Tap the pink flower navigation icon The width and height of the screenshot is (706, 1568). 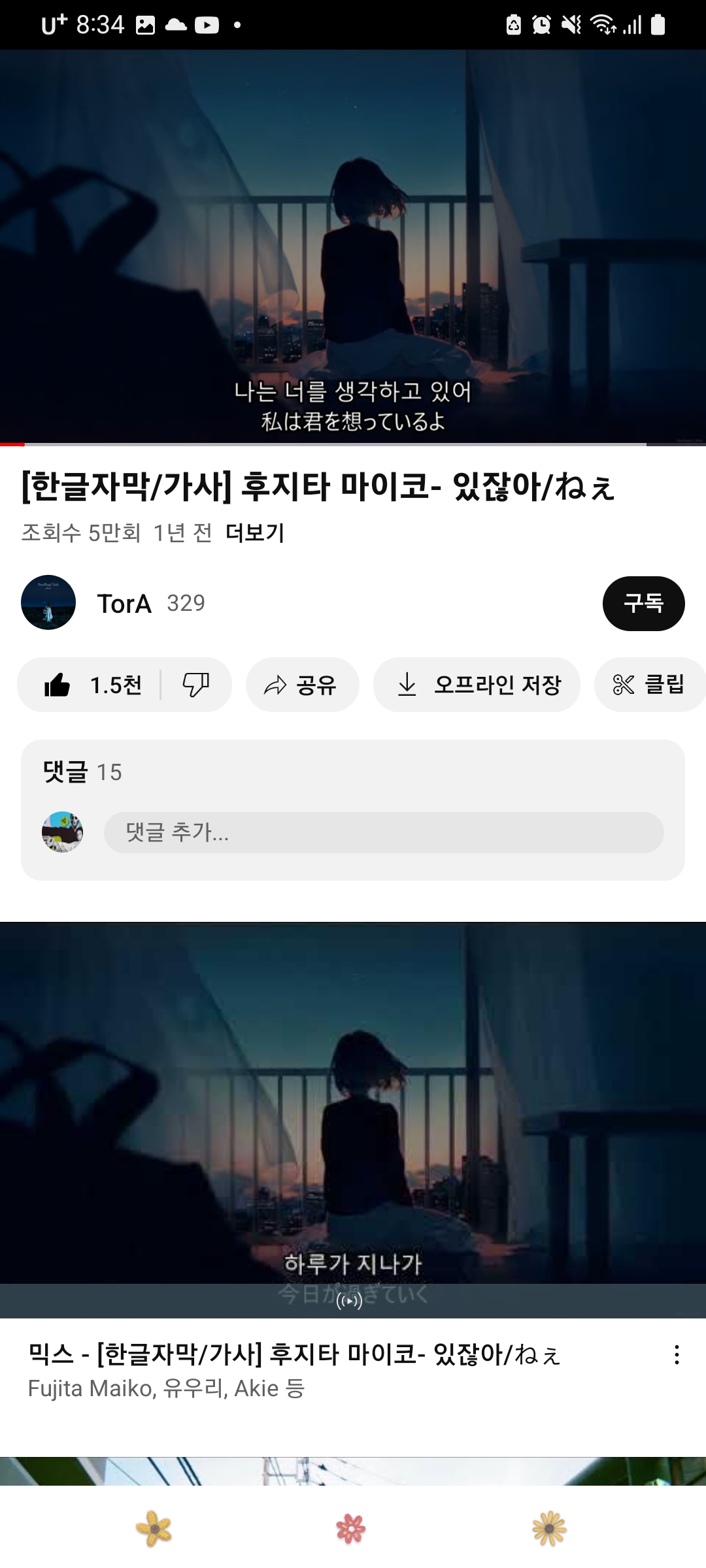coord(351,1529)
